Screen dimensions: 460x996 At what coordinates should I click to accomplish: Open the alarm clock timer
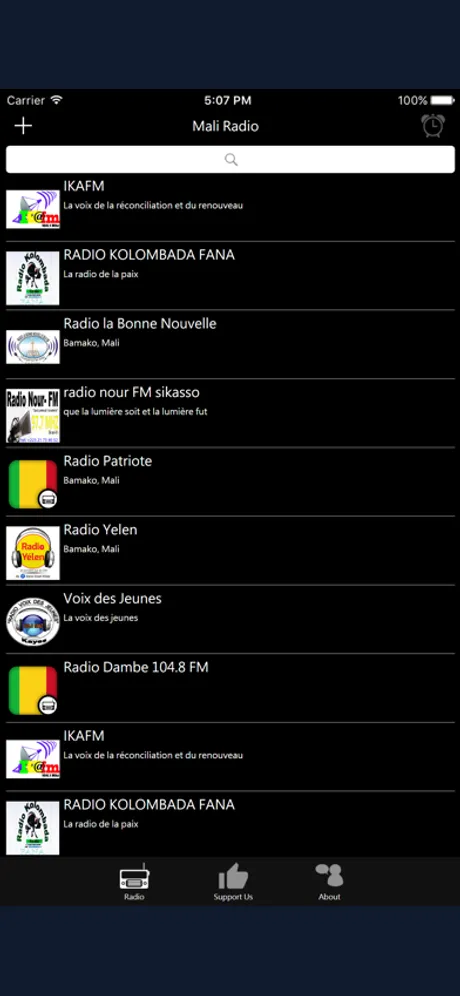coord(433,125)
